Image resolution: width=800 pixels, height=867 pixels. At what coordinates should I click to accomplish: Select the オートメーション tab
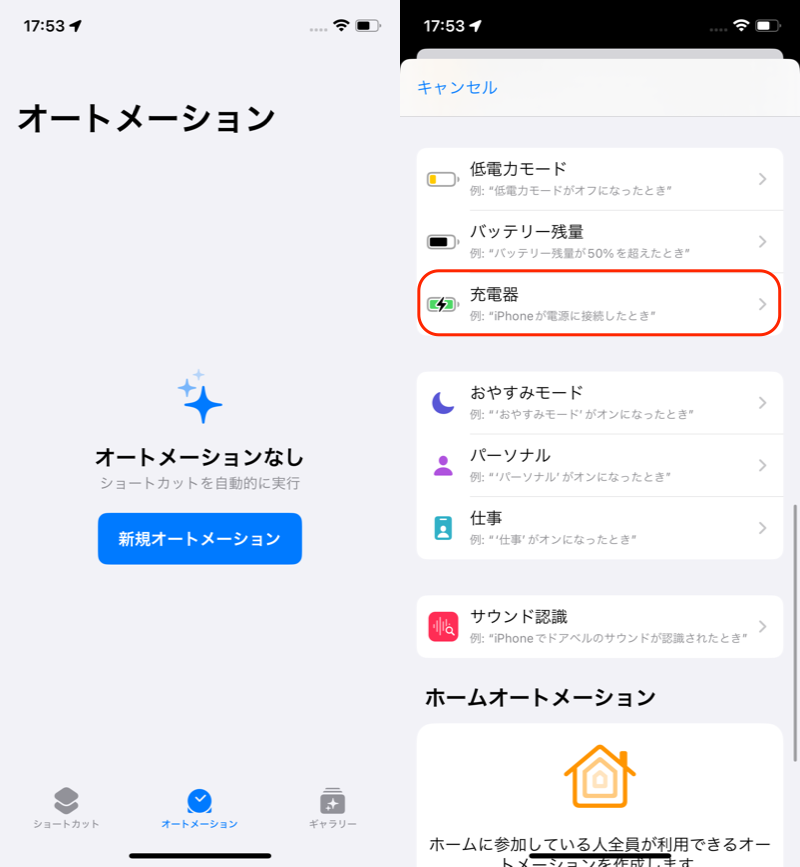point(199,809)
